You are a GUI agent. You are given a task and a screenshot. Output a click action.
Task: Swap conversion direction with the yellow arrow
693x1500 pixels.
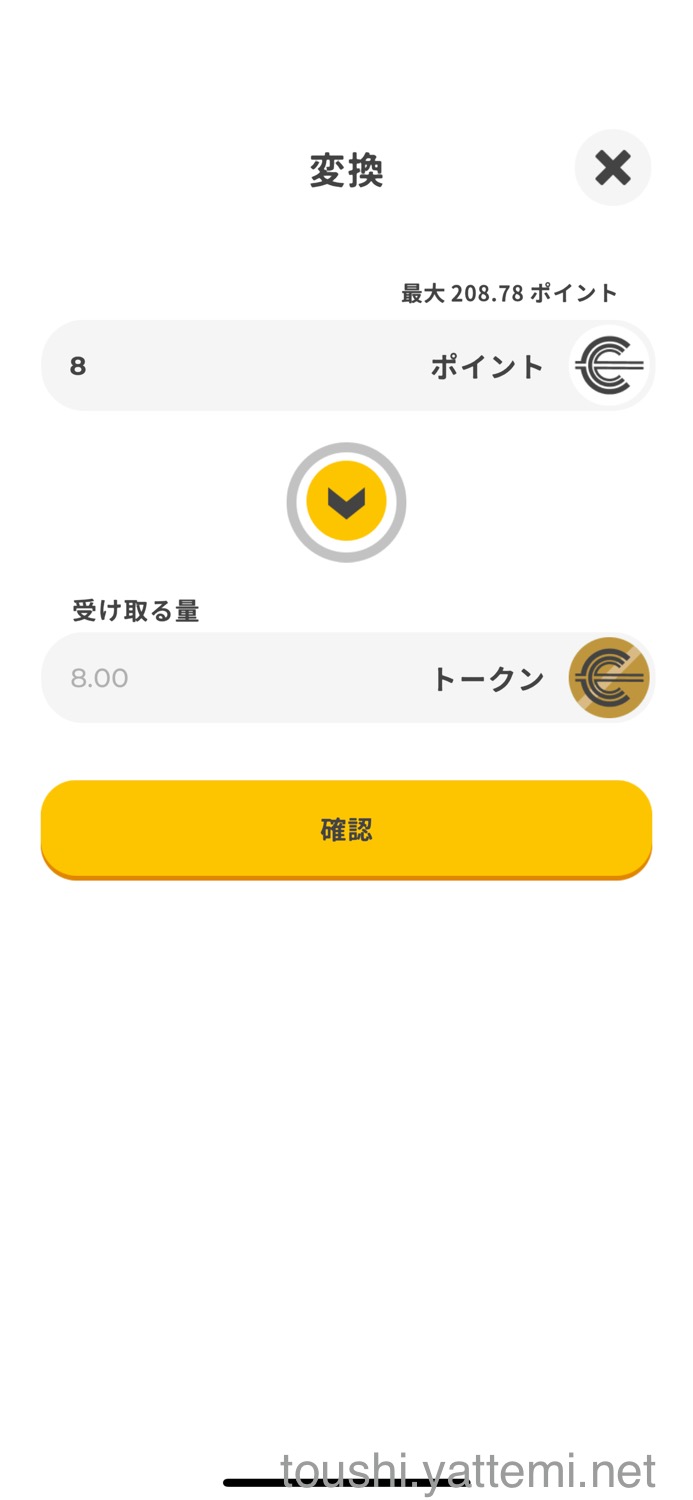(346, 502)
